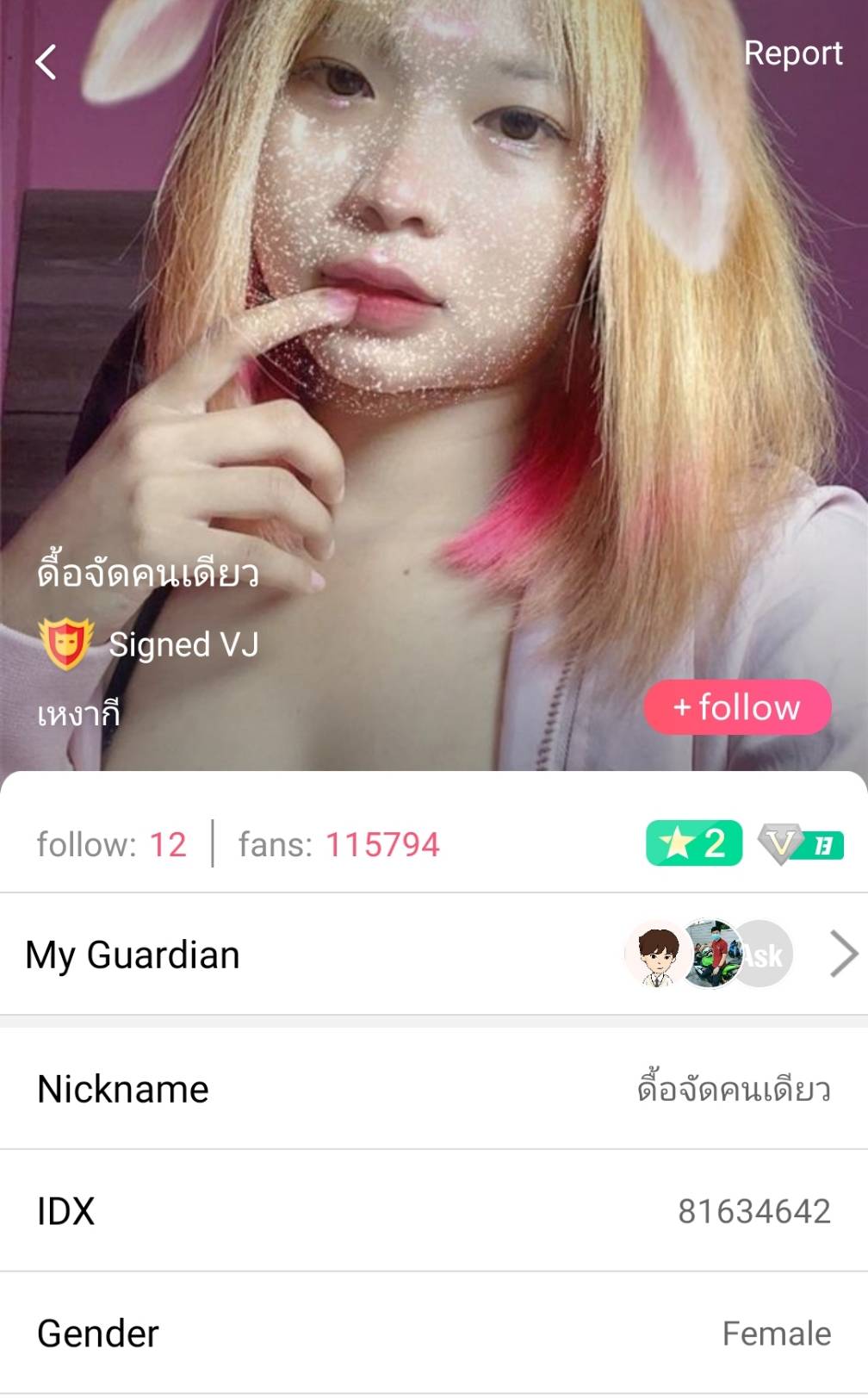Go back using the arrow icon
The image size is (868, 1399).
pyautogui.click(x=46, y=62)
